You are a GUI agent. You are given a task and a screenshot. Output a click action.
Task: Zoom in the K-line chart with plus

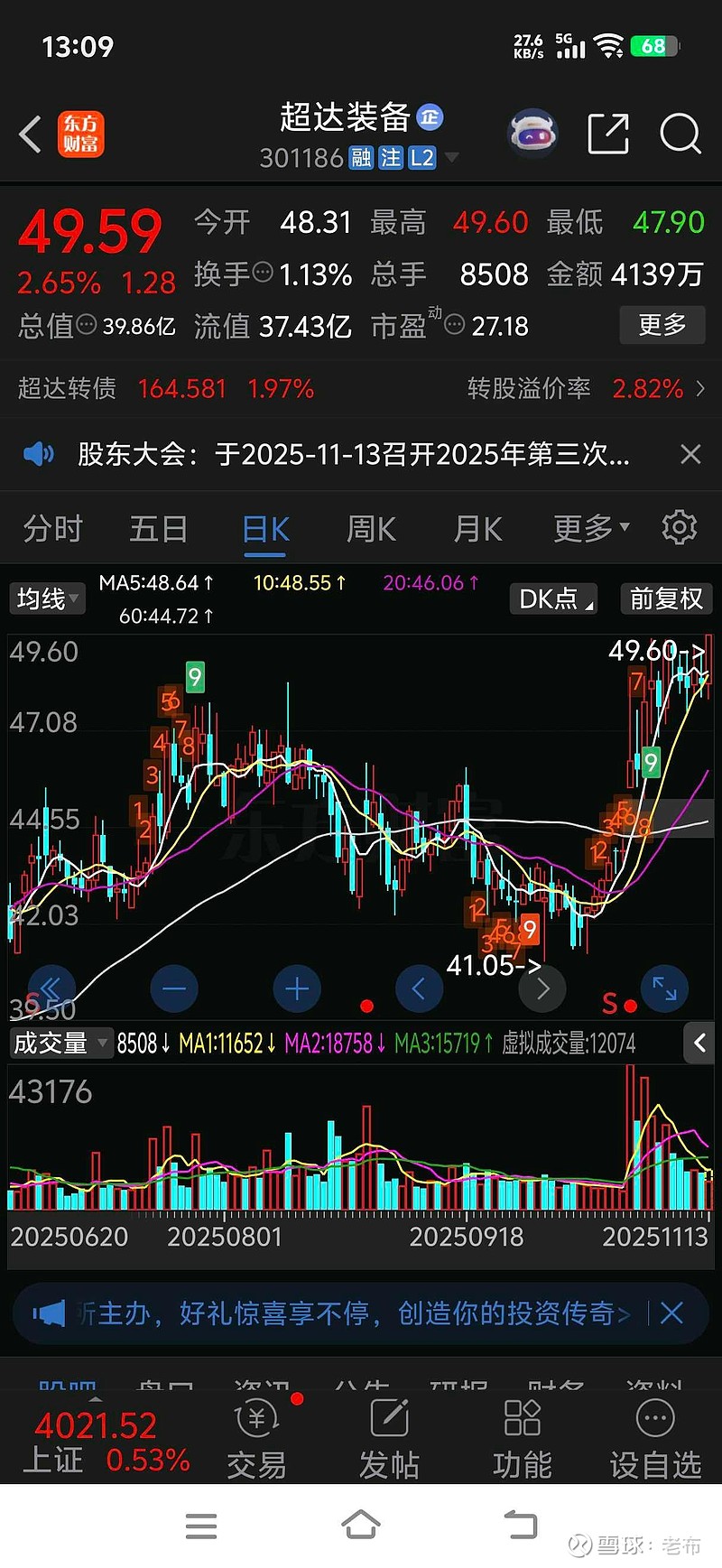[x=297, y=989]
